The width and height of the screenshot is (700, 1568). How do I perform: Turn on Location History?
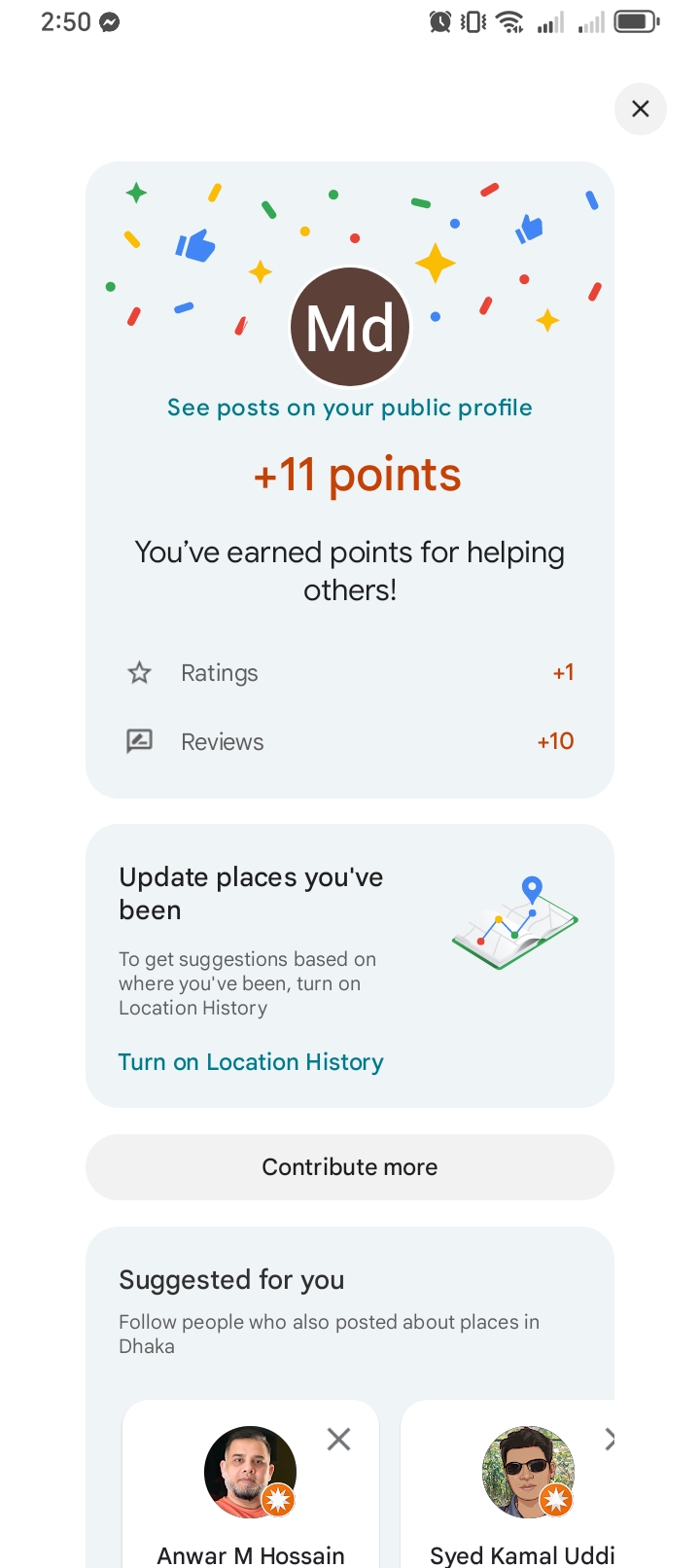(251, 1062)
